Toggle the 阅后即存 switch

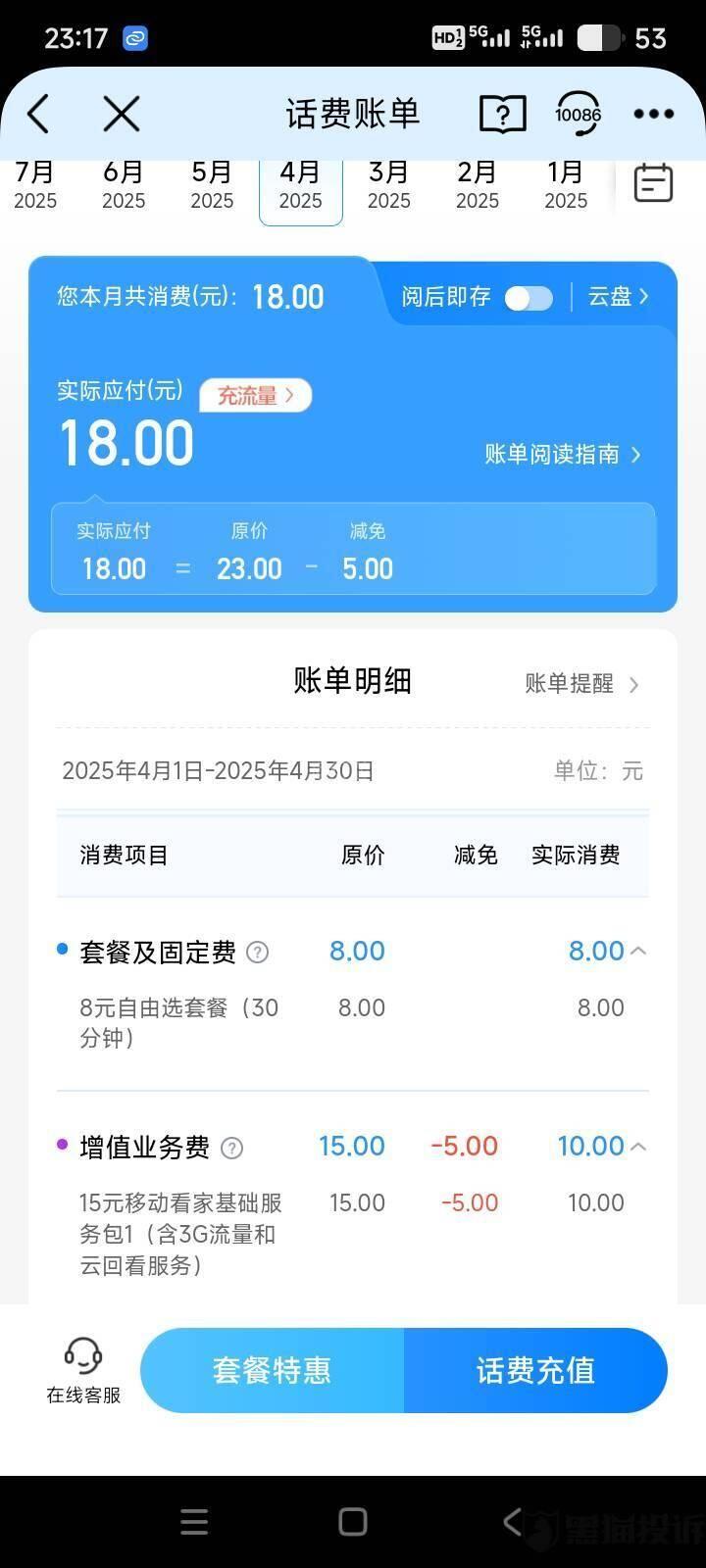pyautogui.click(x=529, y=298)
